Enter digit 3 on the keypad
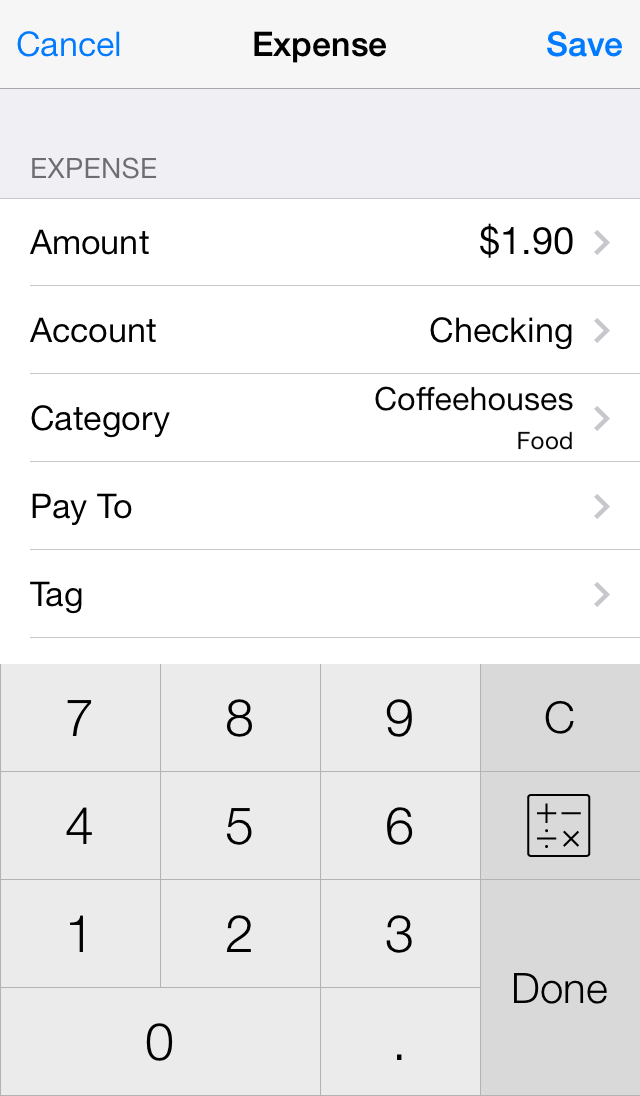This screenshot has width=640, height=1096. tap(400, 933)
